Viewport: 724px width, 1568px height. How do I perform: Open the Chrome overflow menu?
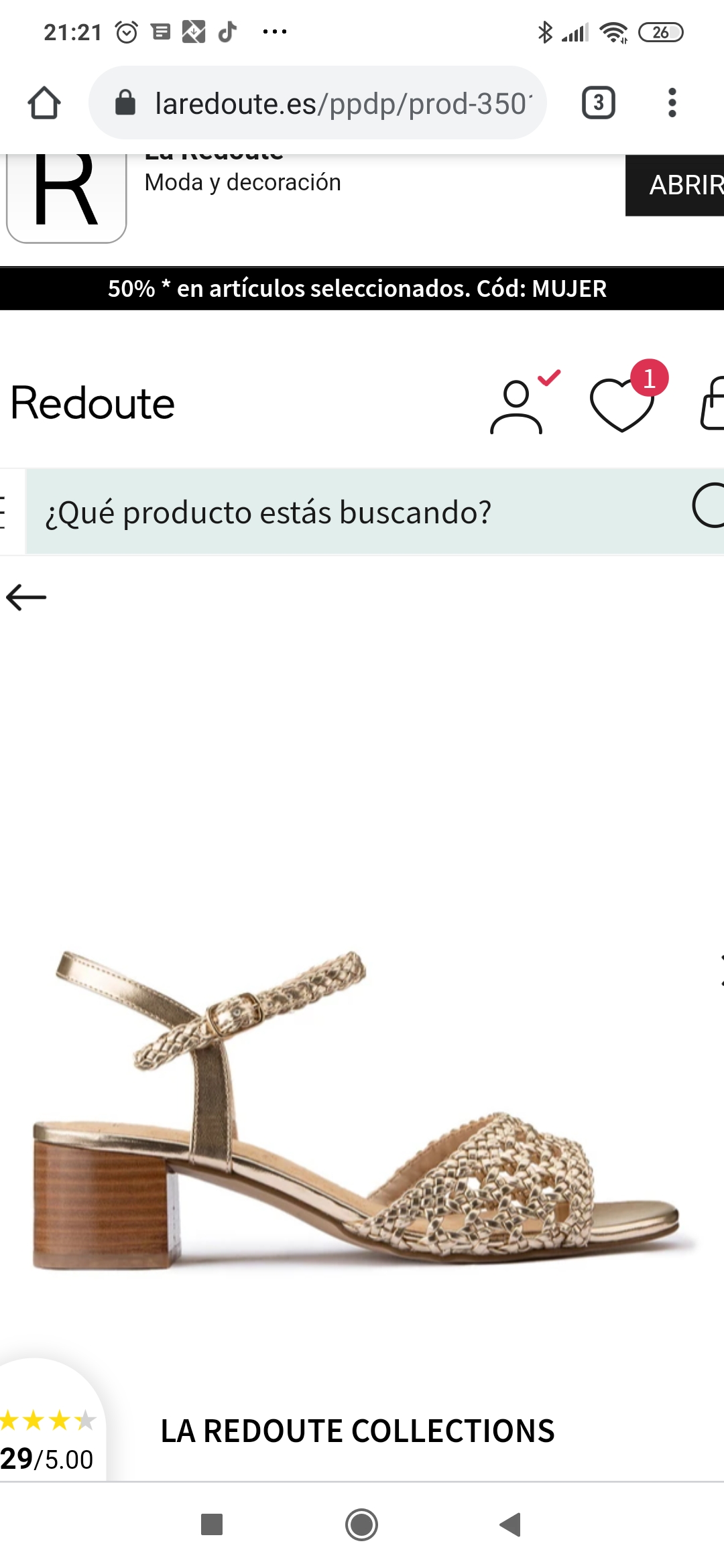pos(672,103)
